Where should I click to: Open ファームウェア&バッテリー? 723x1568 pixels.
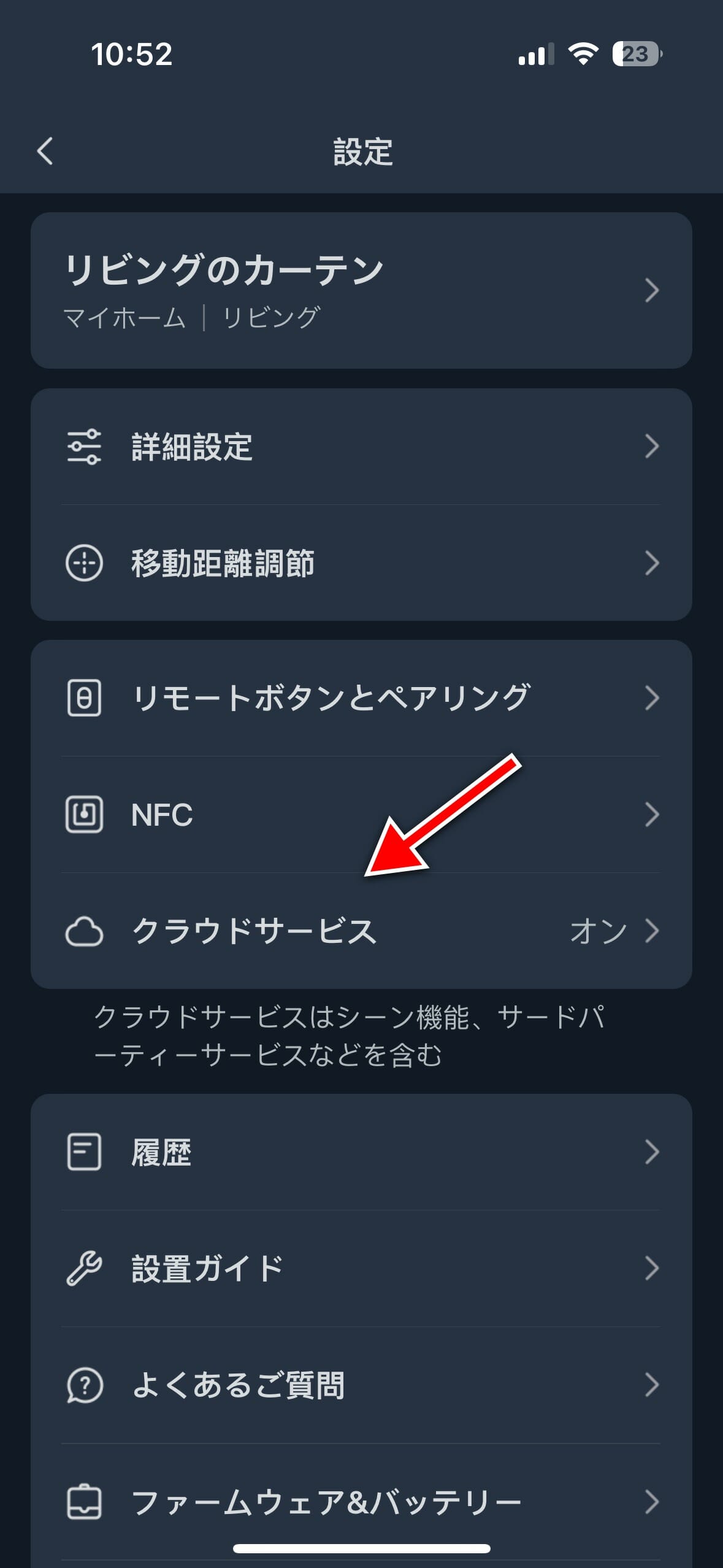(x=361, y=1502)
